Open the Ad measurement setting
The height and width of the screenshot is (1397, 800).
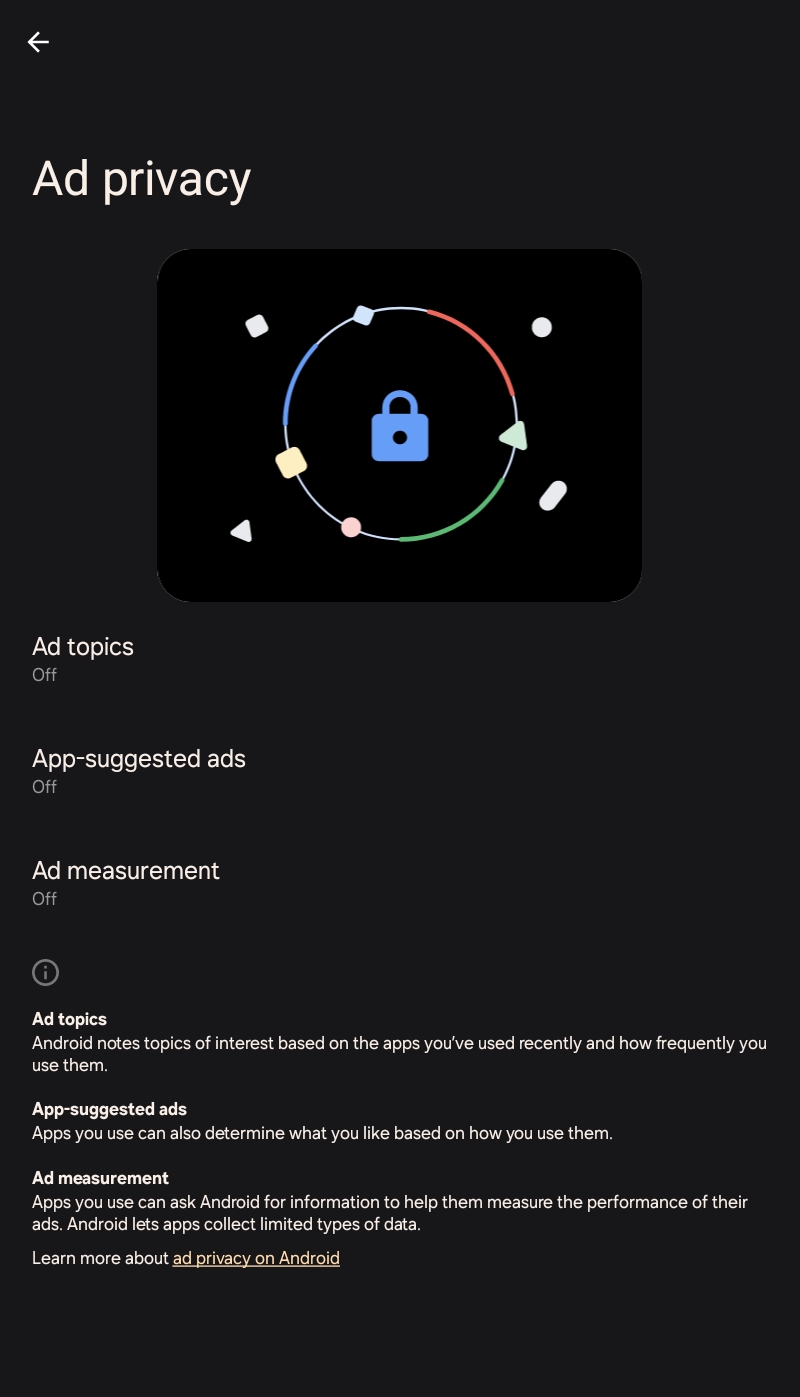tap(400, 883)
